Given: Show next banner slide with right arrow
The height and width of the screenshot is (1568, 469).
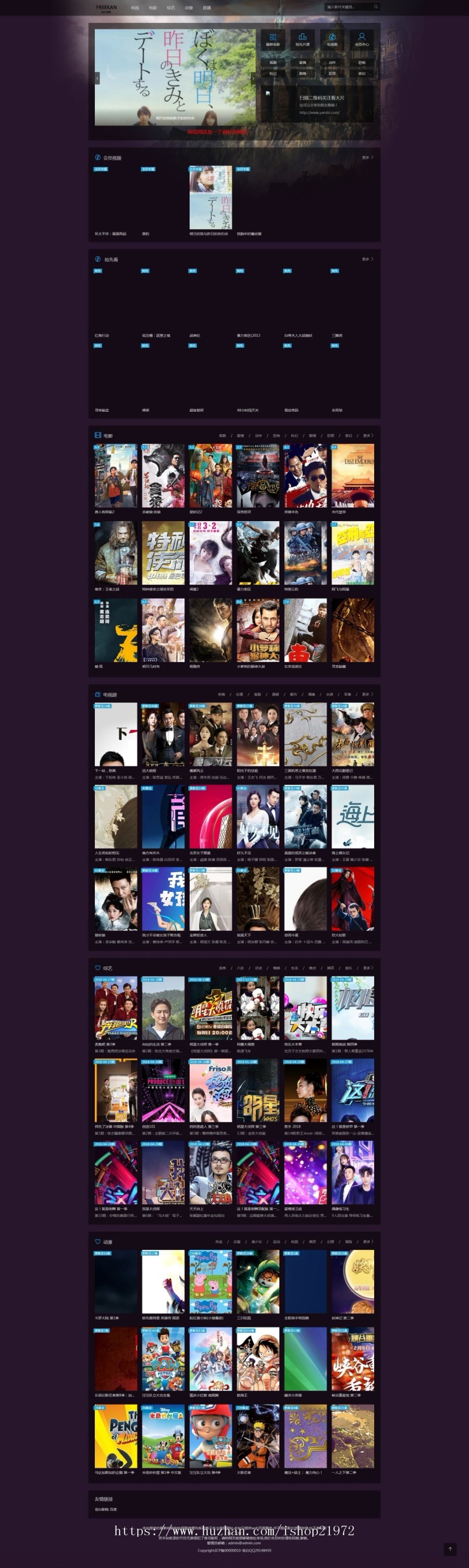Looking at the screenshot, I should coord(253,78).
